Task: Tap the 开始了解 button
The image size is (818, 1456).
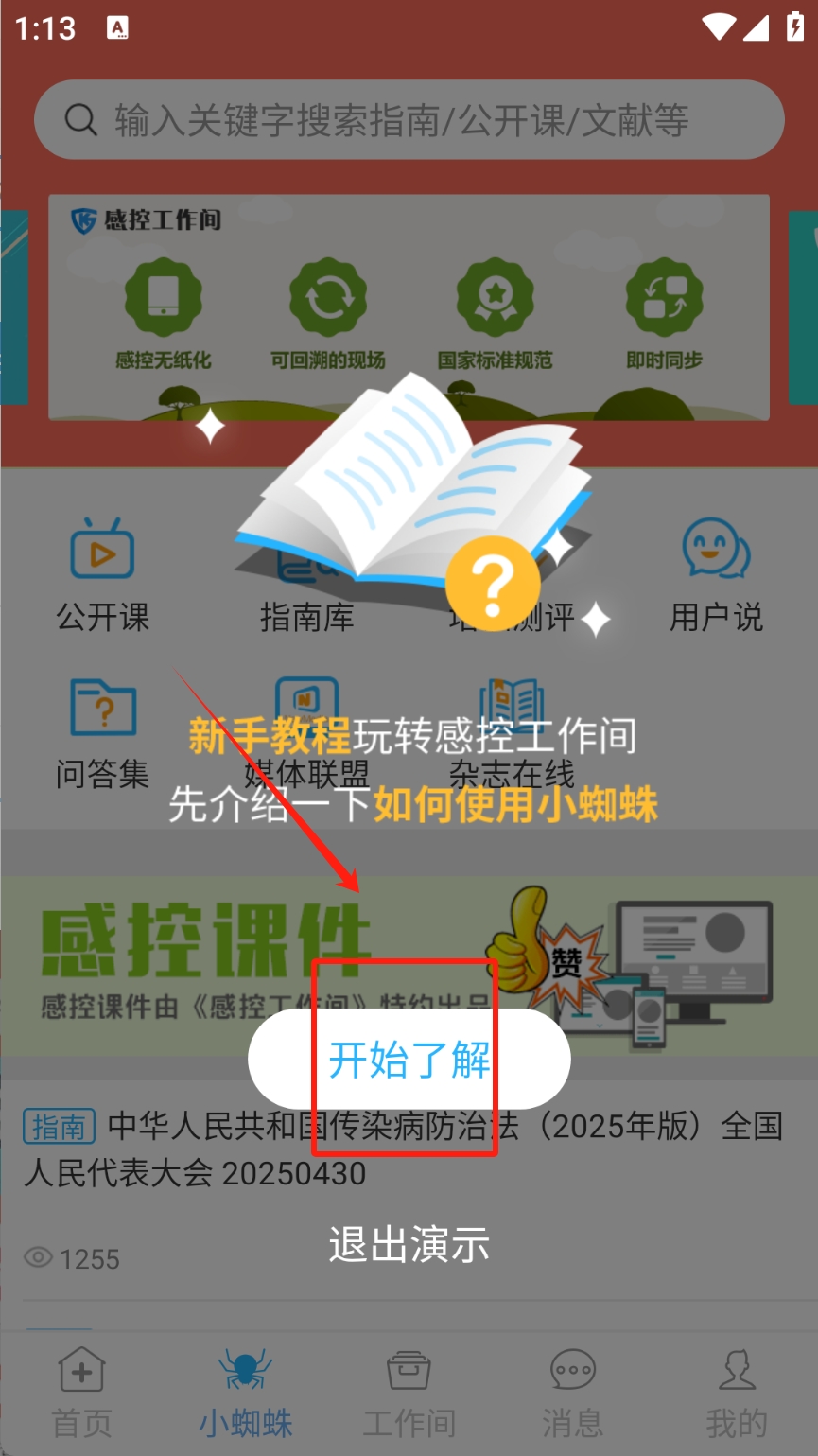Action: (x=409, y=1059)
